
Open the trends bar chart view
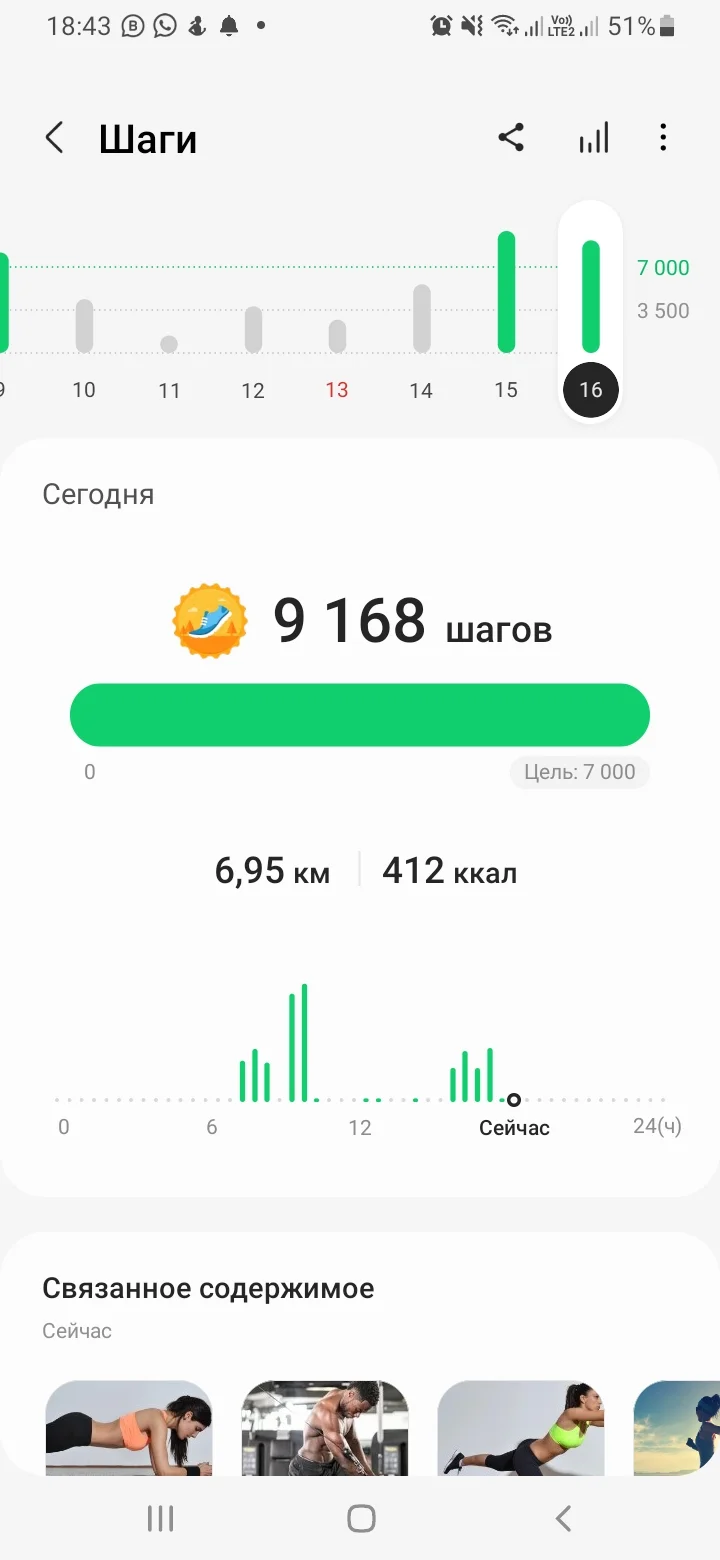(x=592, y=137)
